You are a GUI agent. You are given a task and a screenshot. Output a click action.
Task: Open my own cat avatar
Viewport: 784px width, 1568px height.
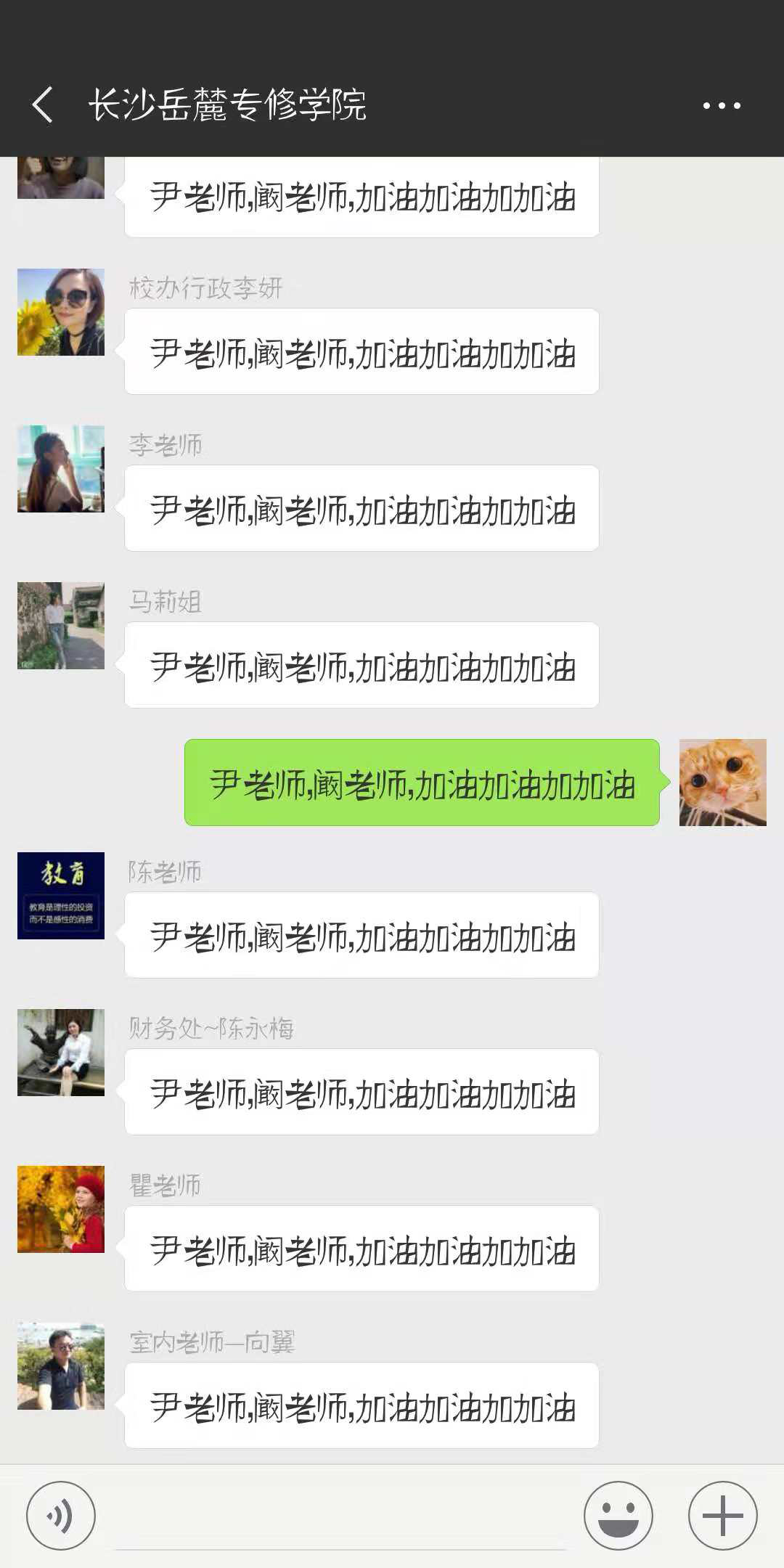pos(722,783)
